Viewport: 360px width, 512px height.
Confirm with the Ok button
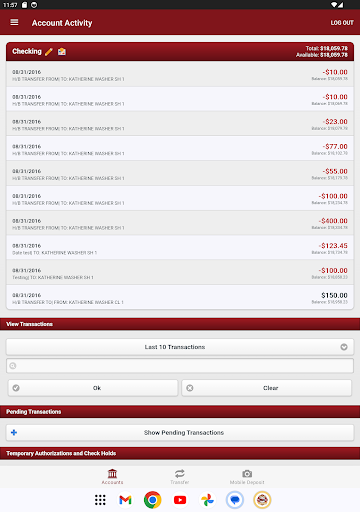(93, 388)
